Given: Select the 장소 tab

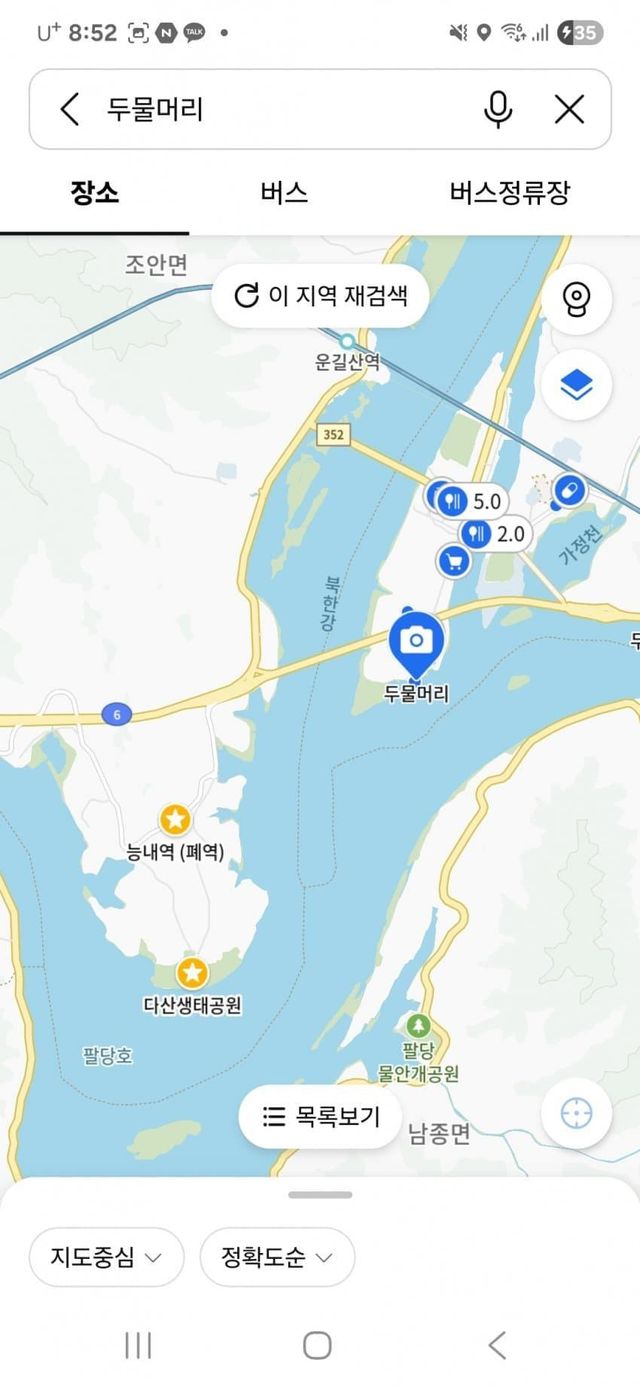Looking at the screenshot, I should pyautogui.click(x=94, y=193).
